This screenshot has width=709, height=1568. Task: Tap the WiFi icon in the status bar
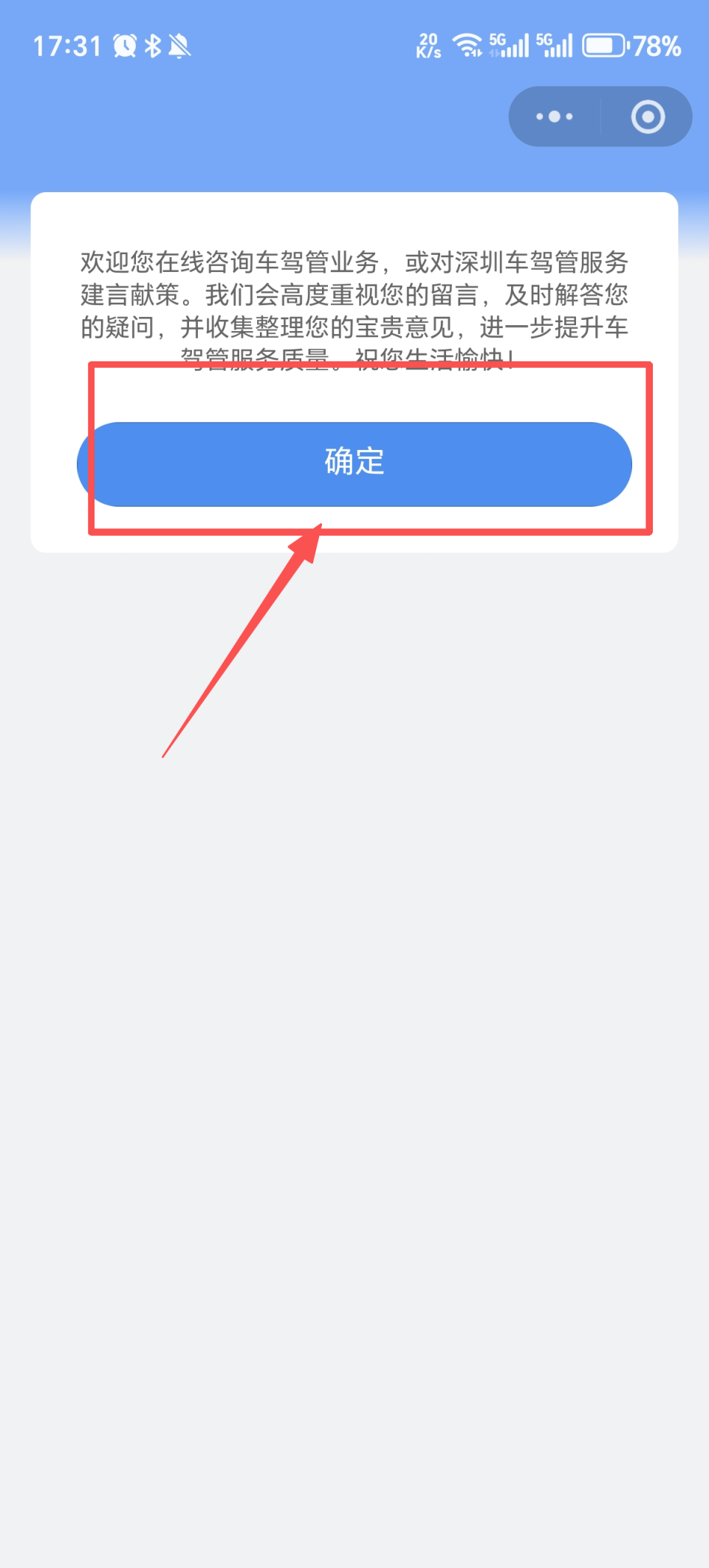click(468, 44)
